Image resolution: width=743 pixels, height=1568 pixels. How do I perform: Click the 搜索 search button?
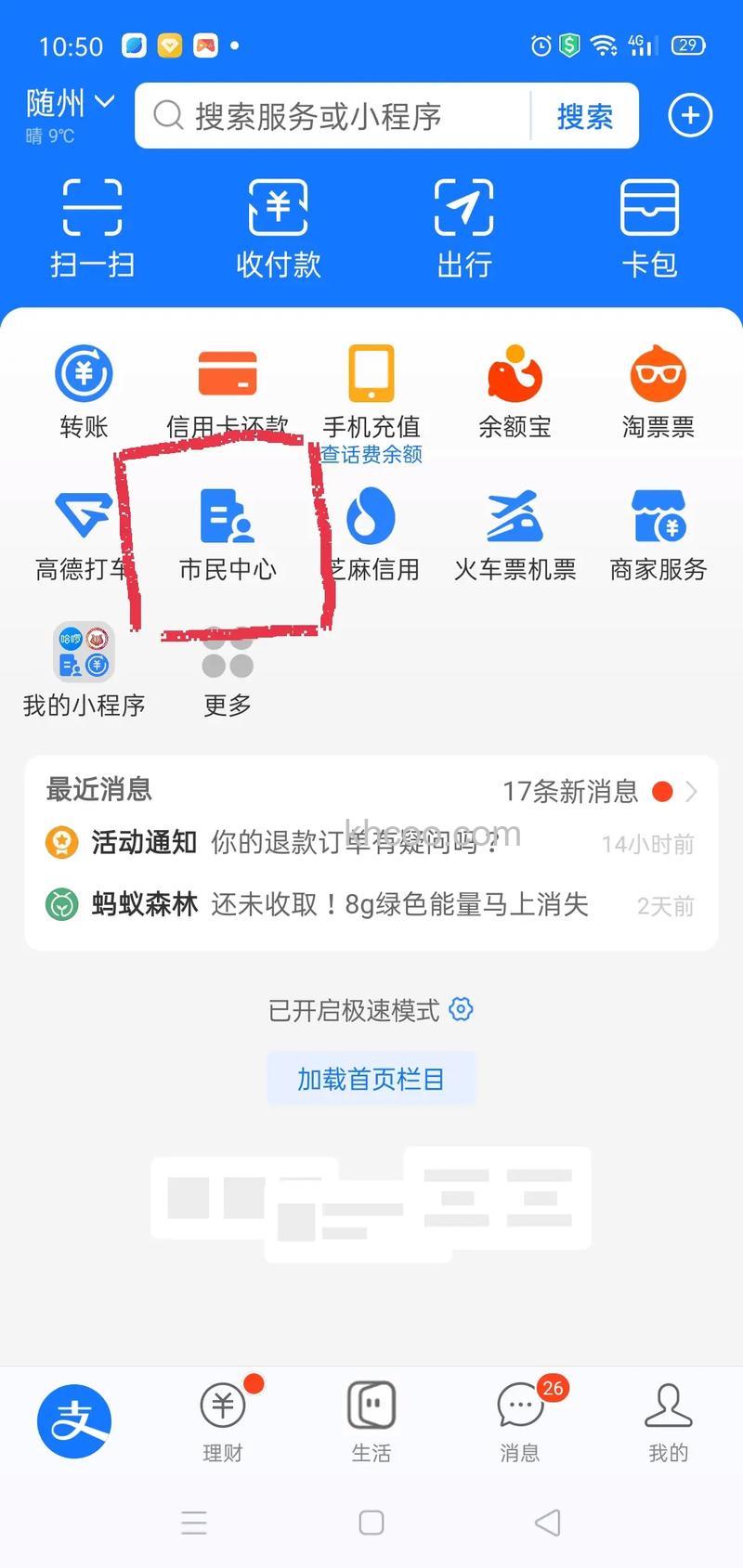point(584,115)
